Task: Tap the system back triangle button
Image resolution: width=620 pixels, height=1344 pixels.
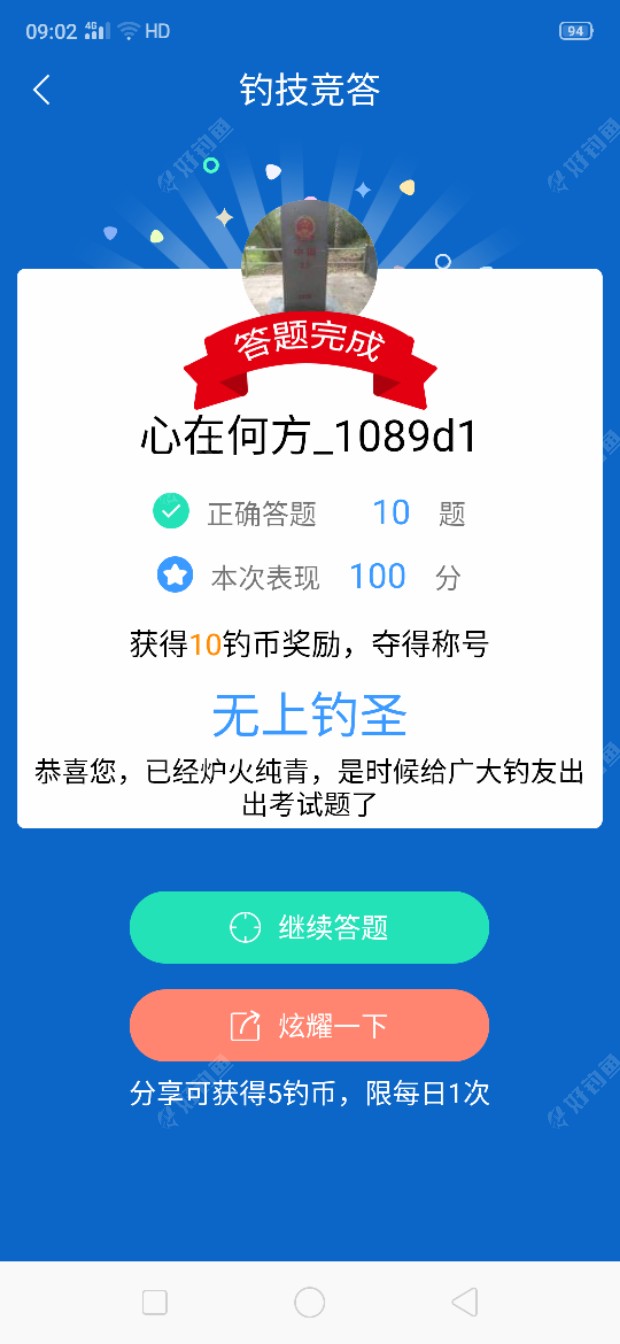Action: click(464, 1302)
